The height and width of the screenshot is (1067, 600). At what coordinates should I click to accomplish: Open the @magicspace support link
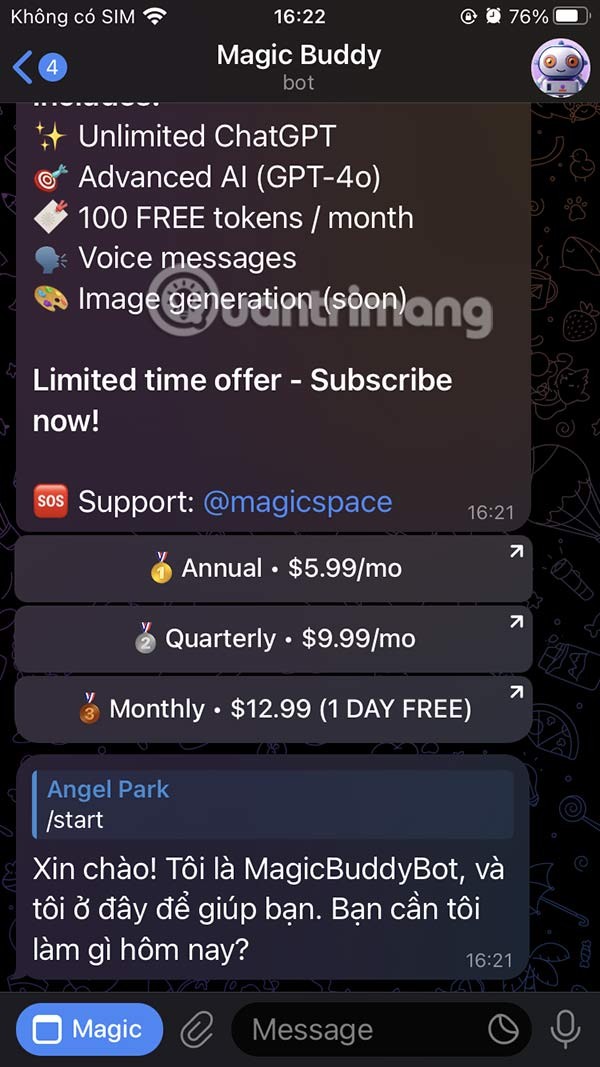coord(297,502)
